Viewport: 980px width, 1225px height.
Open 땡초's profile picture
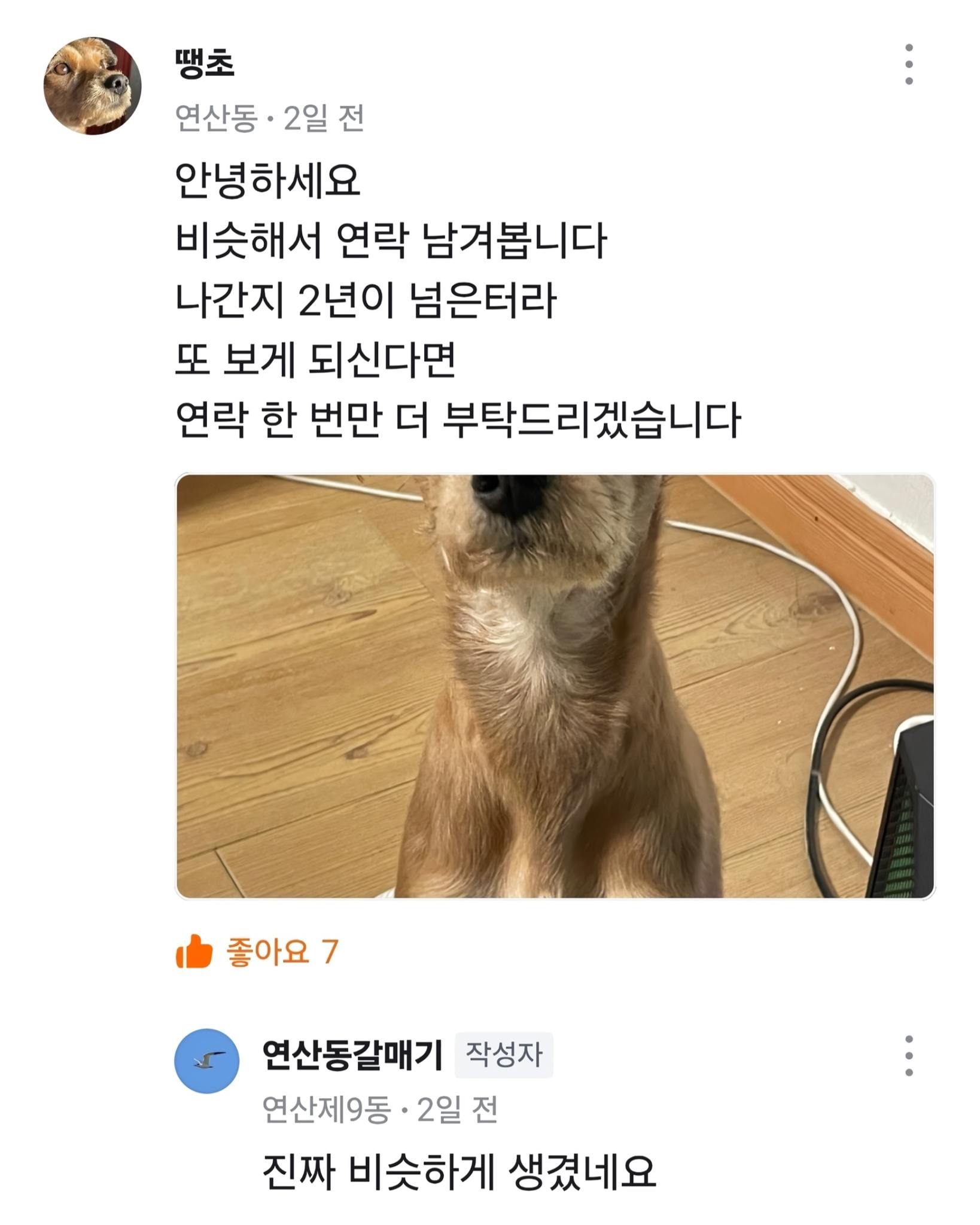92,86
